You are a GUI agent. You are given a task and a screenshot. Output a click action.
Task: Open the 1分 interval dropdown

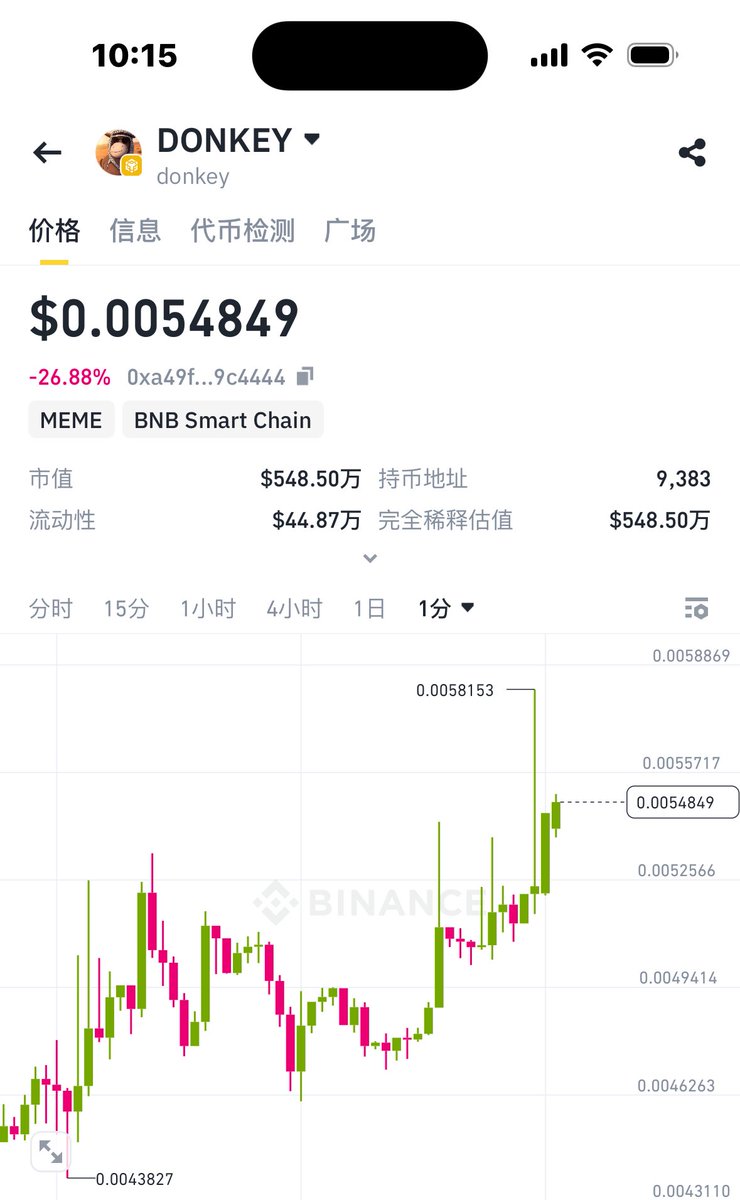point(446,608)
